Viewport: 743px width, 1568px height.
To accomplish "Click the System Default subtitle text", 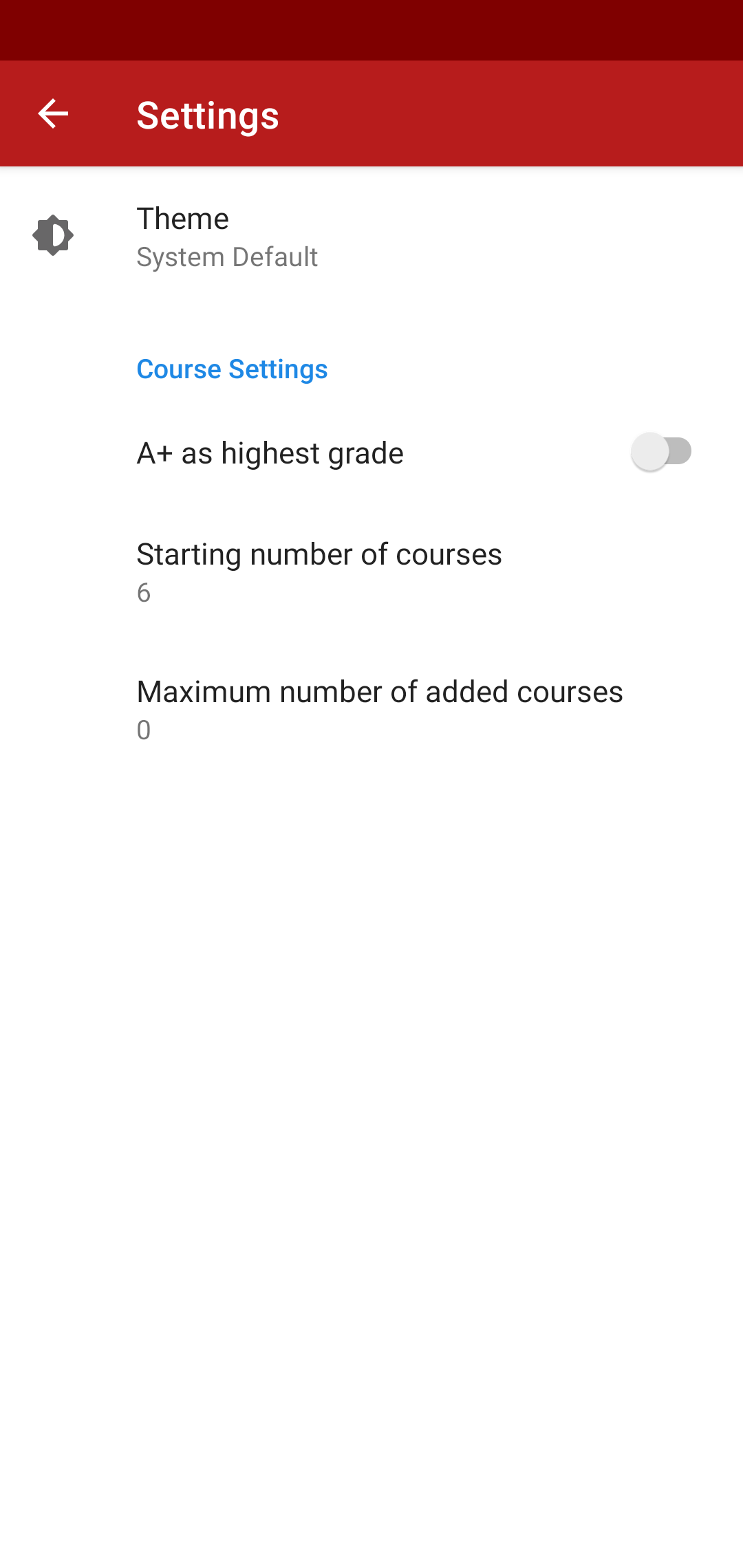I will point(226,257).
